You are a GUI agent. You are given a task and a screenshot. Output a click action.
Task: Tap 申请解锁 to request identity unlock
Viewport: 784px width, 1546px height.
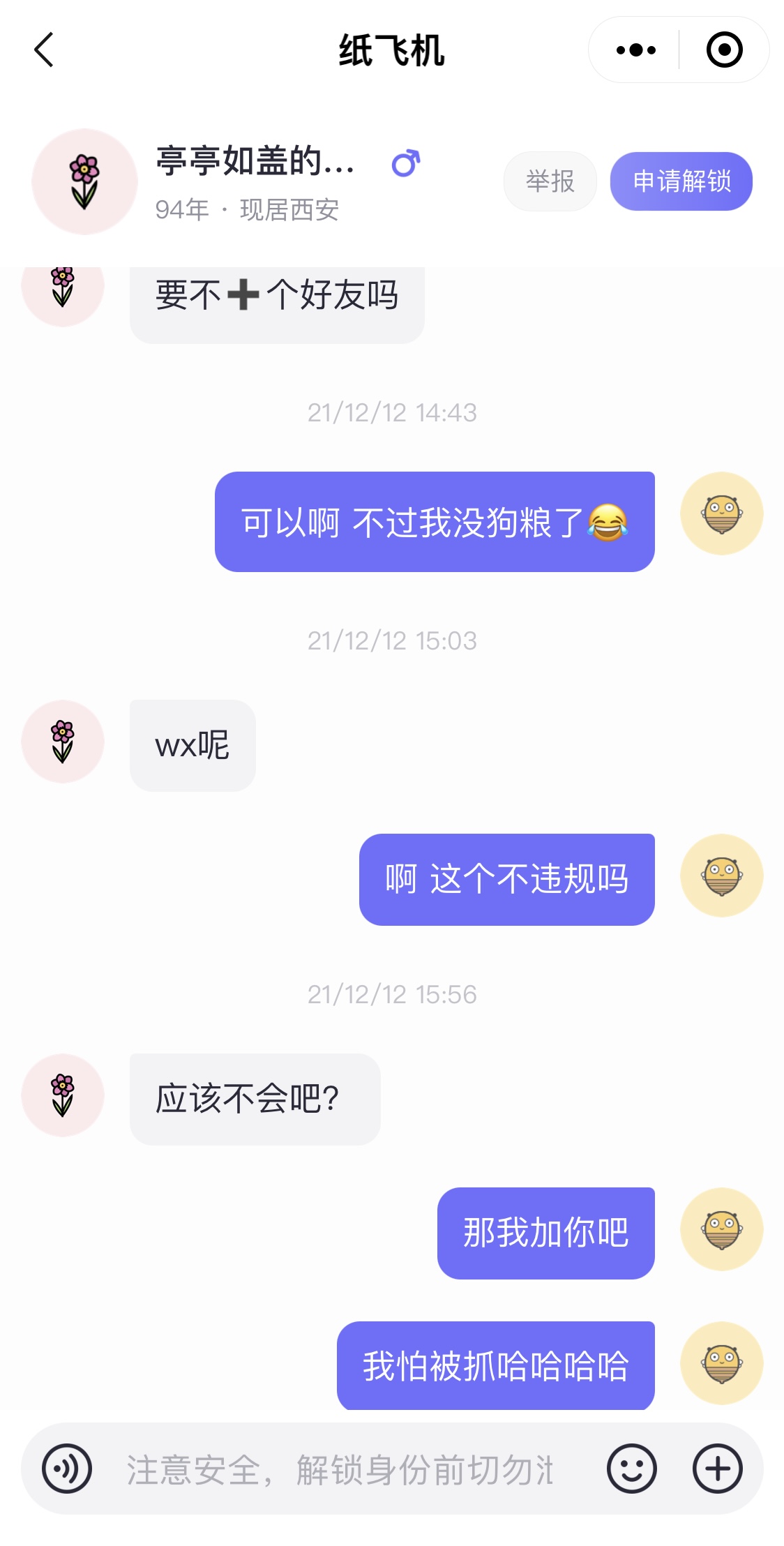click(x=681, y=181)
